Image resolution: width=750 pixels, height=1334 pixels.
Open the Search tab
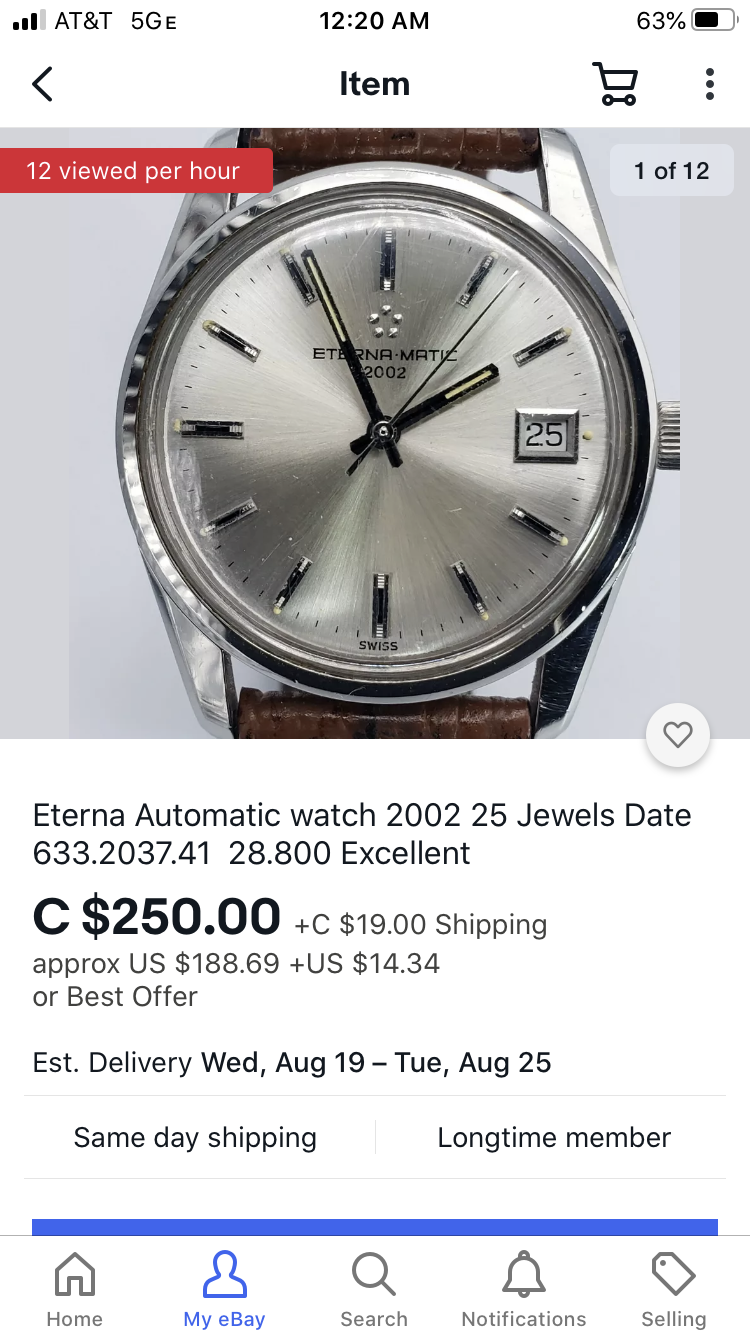(x=374, y=1290)
